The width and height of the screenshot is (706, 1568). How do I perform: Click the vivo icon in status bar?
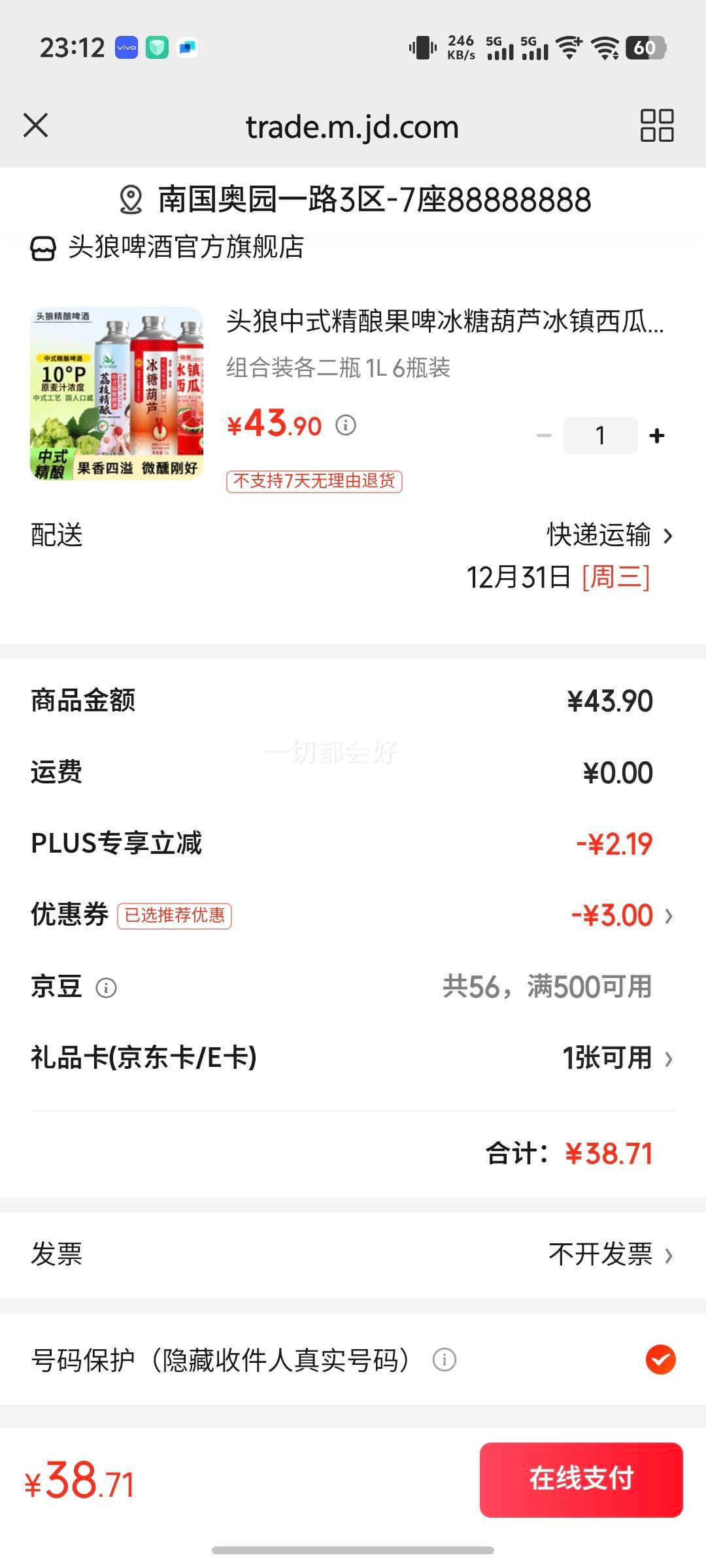pyautogui.click(x=125, y=48)
